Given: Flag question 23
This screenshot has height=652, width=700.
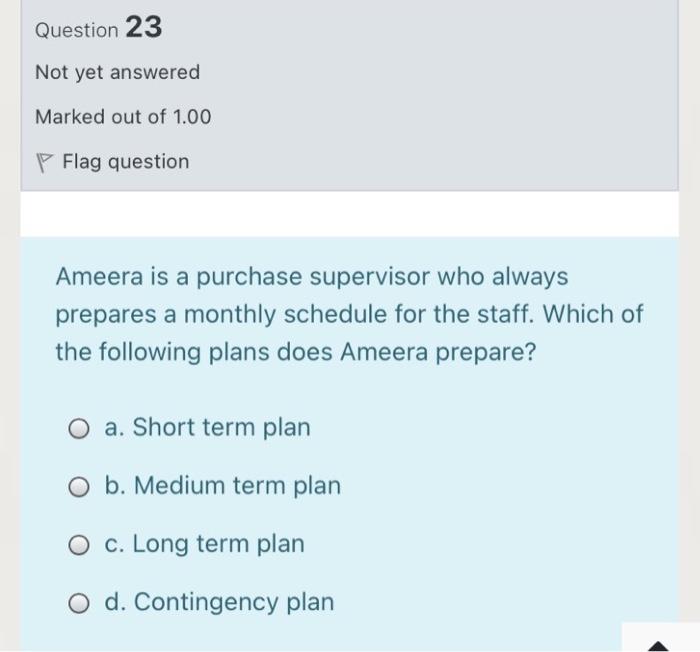Looking at the screenshot, I should (112, 162).
